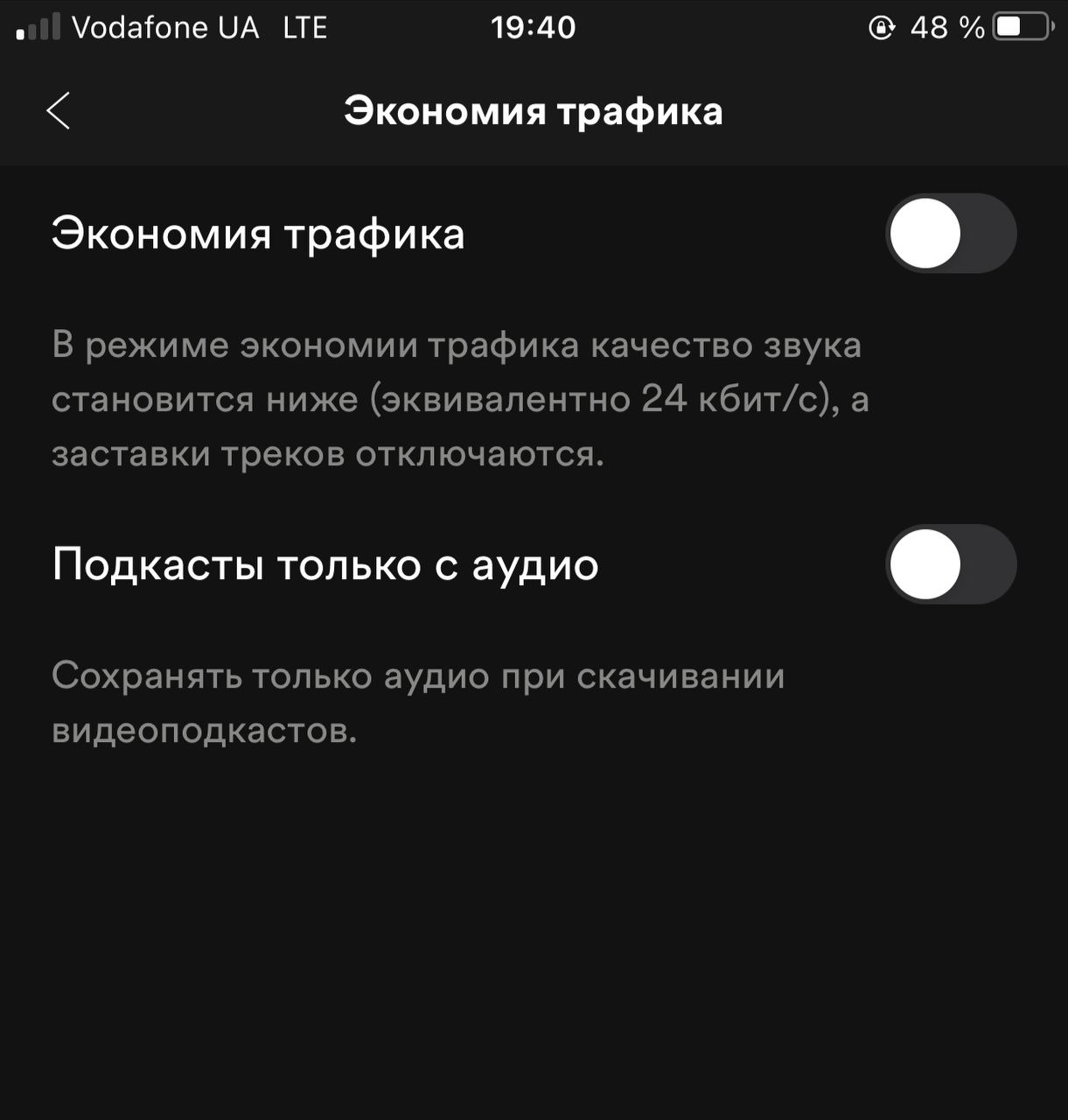
Task: Turn on Подкасты только с аудио
Action: pyautogui.click(x=951, y=564)
